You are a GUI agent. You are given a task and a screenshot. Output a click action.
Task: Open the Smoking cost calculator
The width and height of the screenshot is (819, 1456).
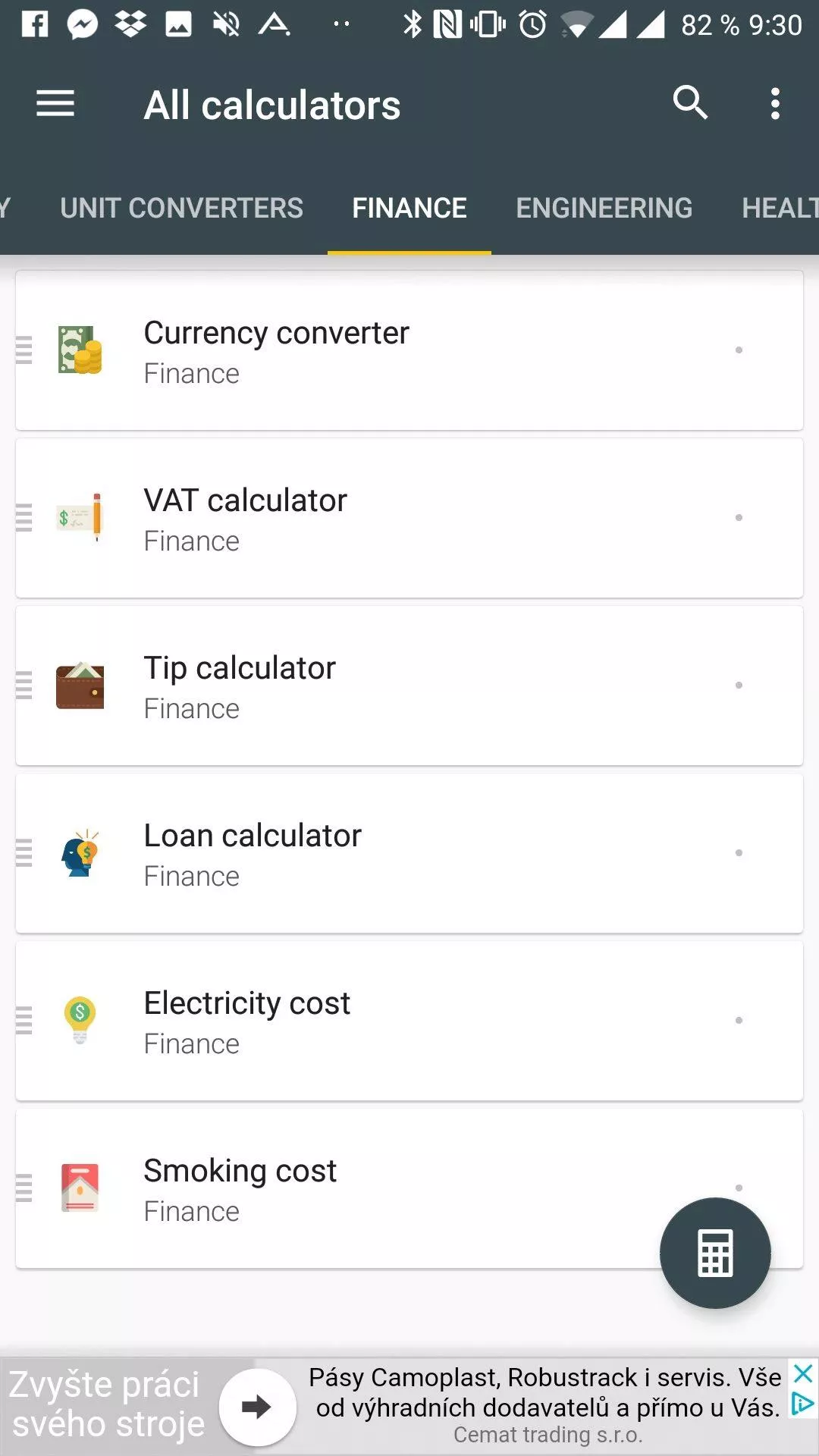click(409, 1188)
